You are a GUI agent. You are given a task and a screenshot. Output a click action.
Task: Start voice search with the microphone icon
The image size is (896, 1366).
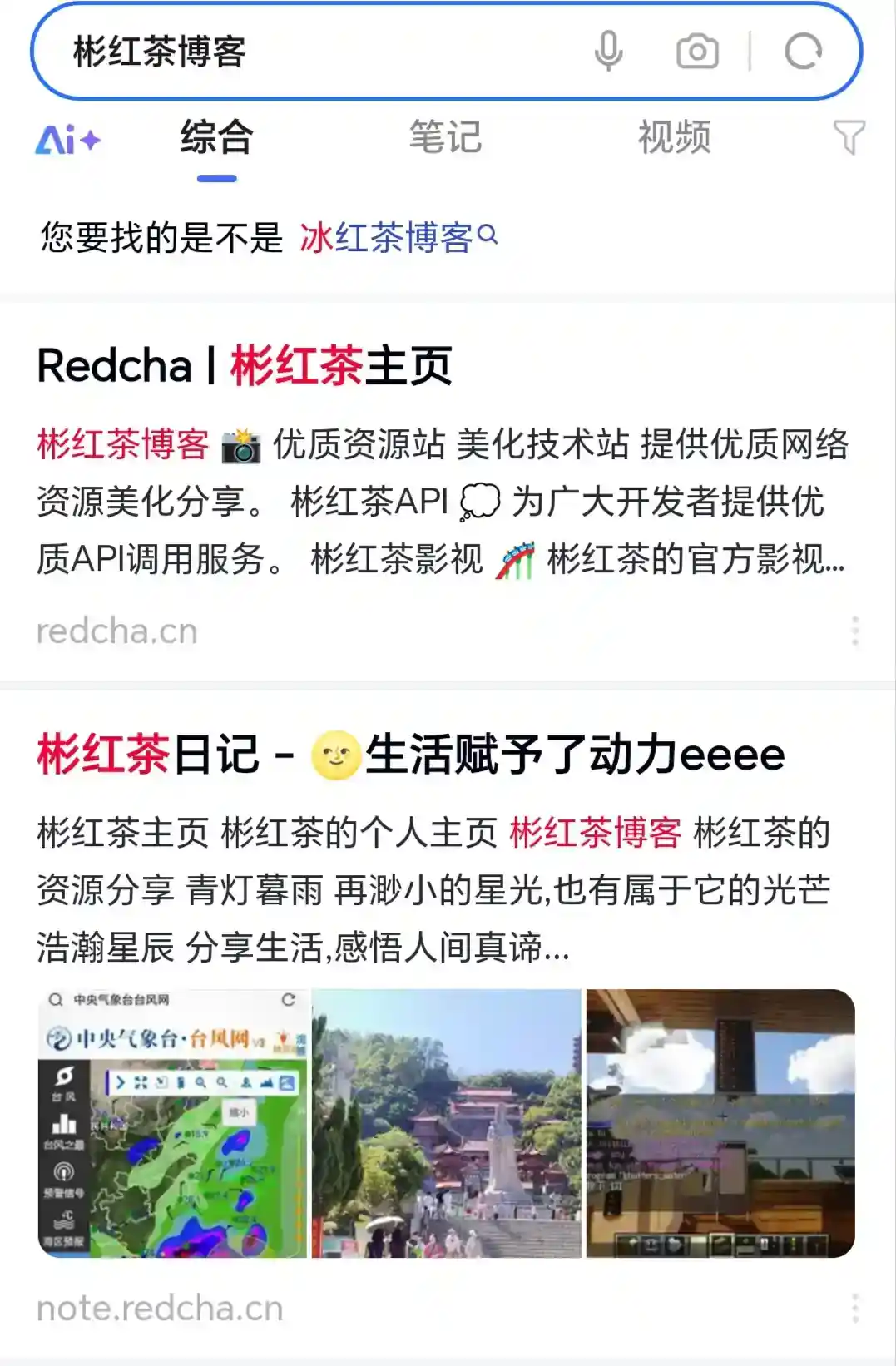tap(608, 52)
